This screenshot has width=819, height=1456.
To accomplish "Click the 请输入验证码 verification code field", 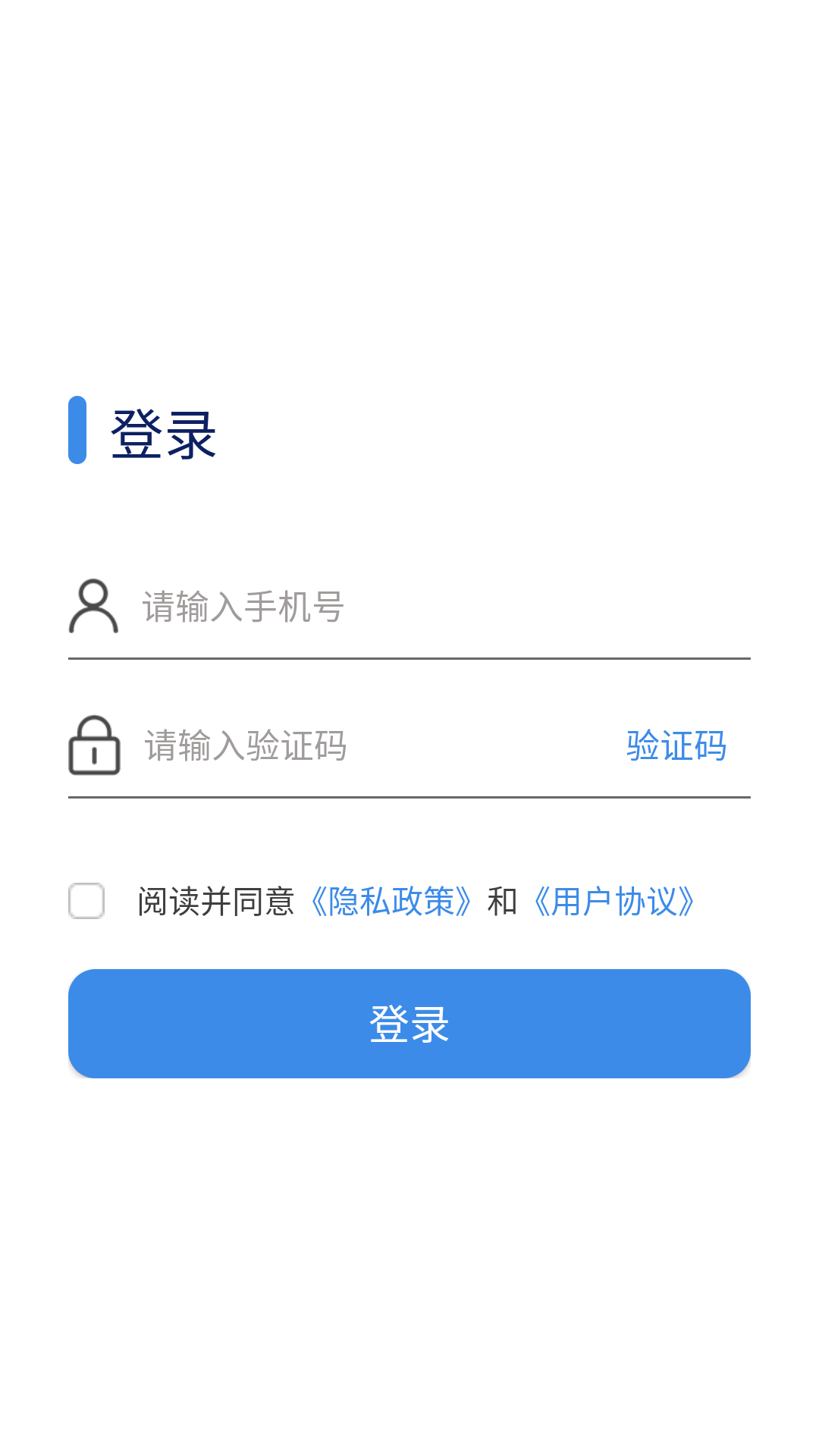I will coord(303,746).
